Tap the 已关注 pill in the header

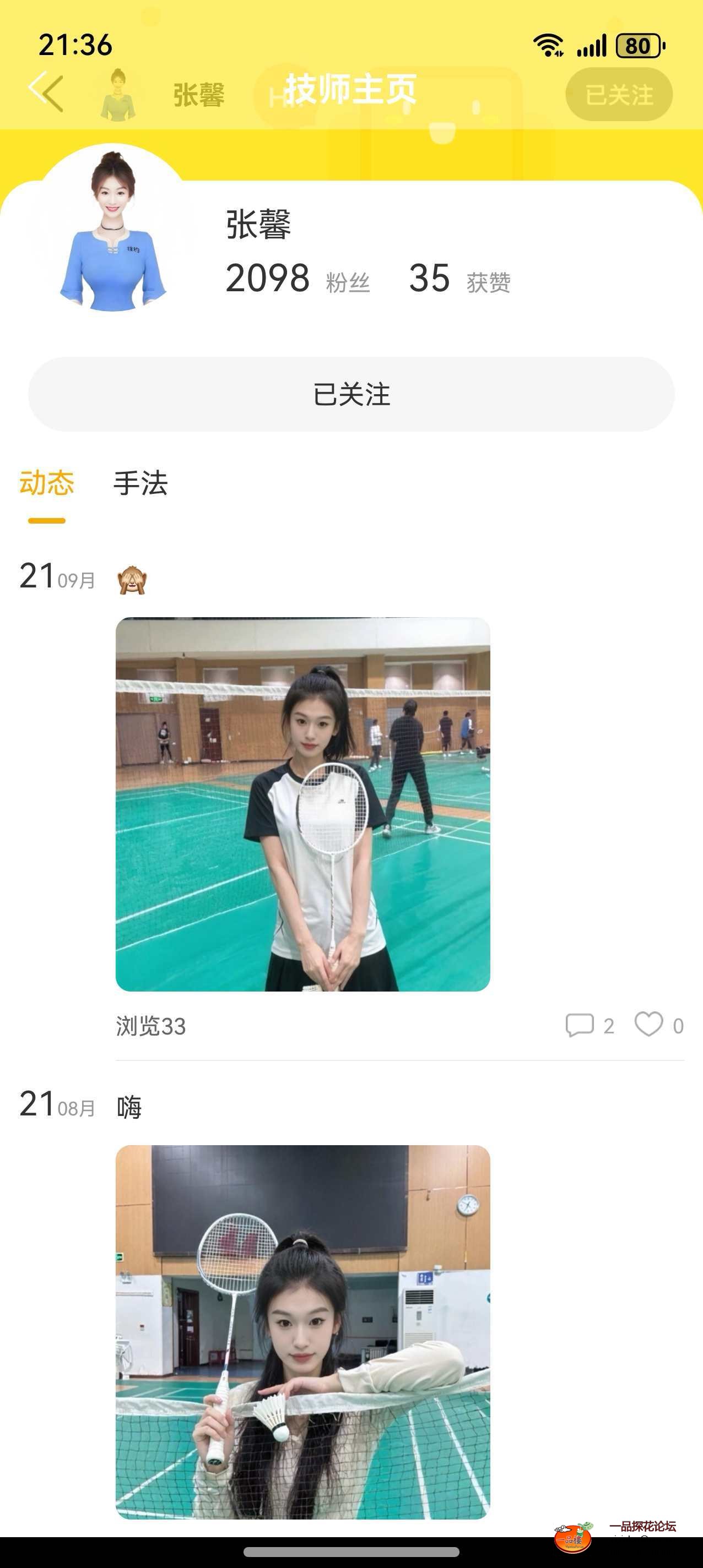coord(618,94)
